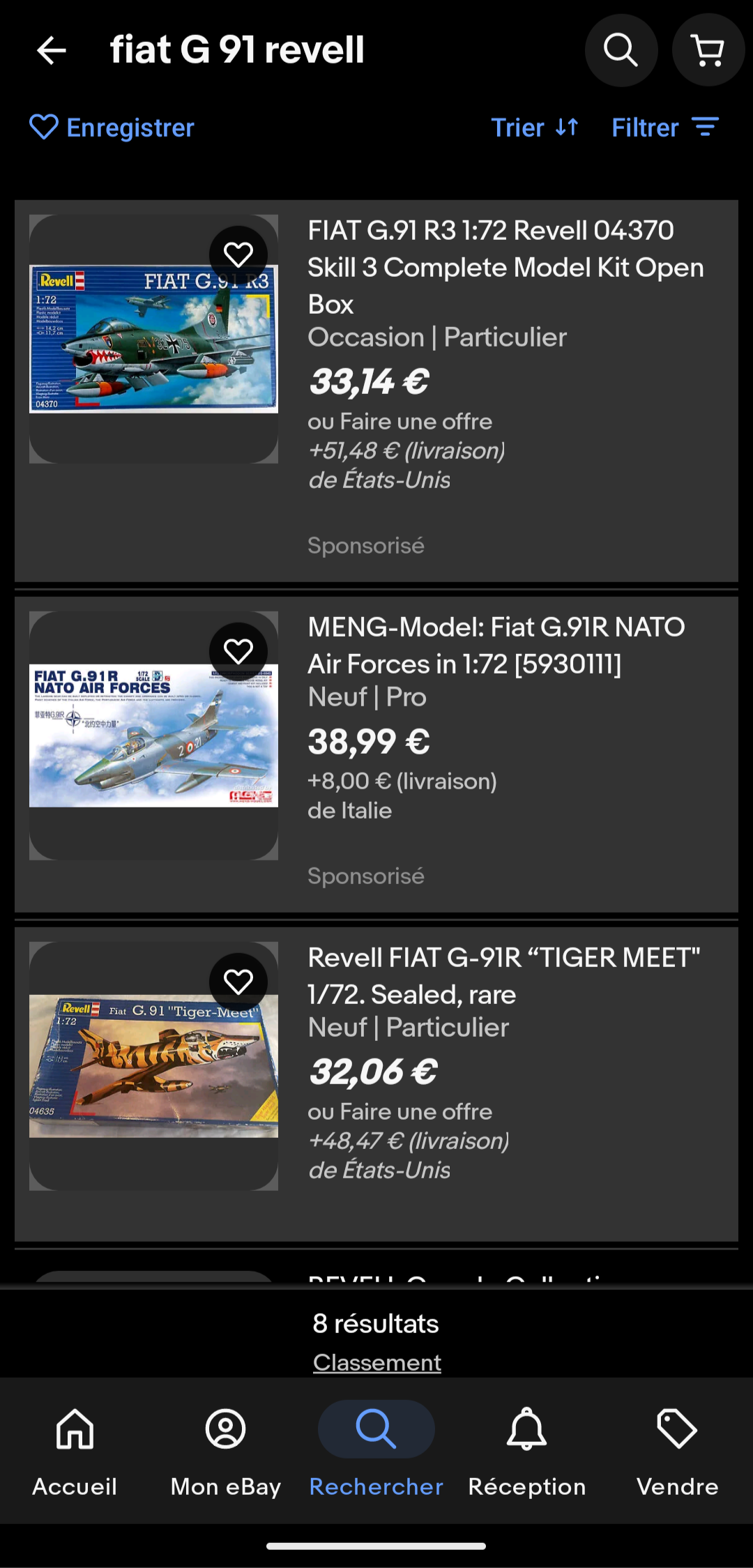Switch to the Accueil tab

[x=75, y=1452]
